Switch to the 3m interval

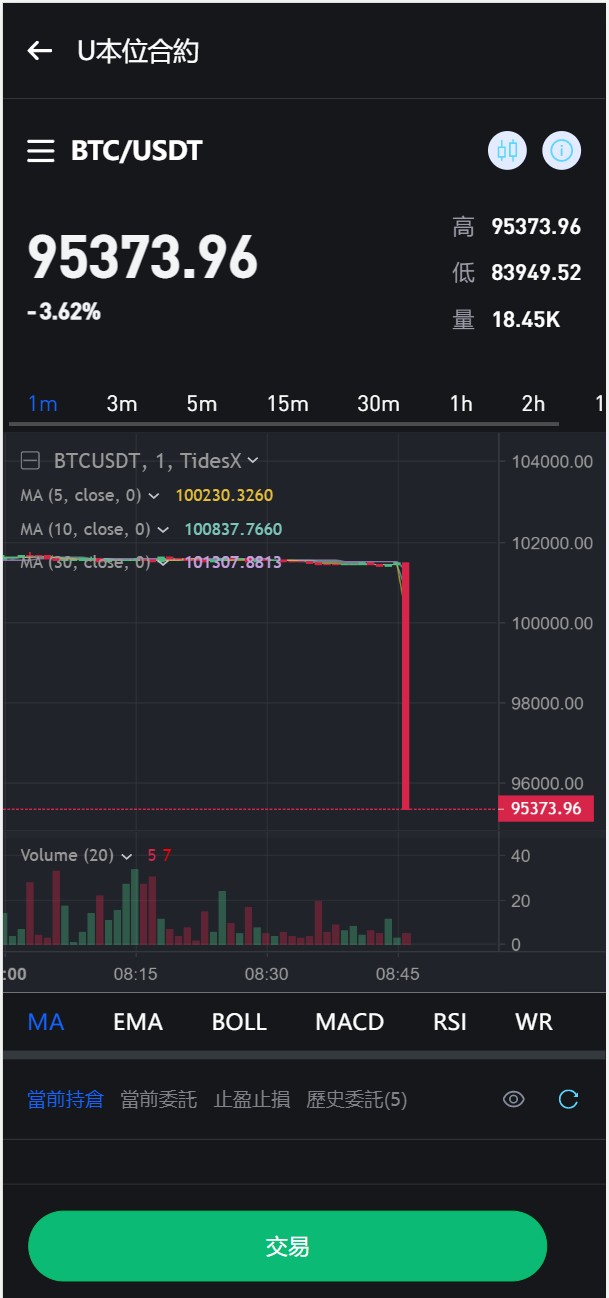coord(122,404)
